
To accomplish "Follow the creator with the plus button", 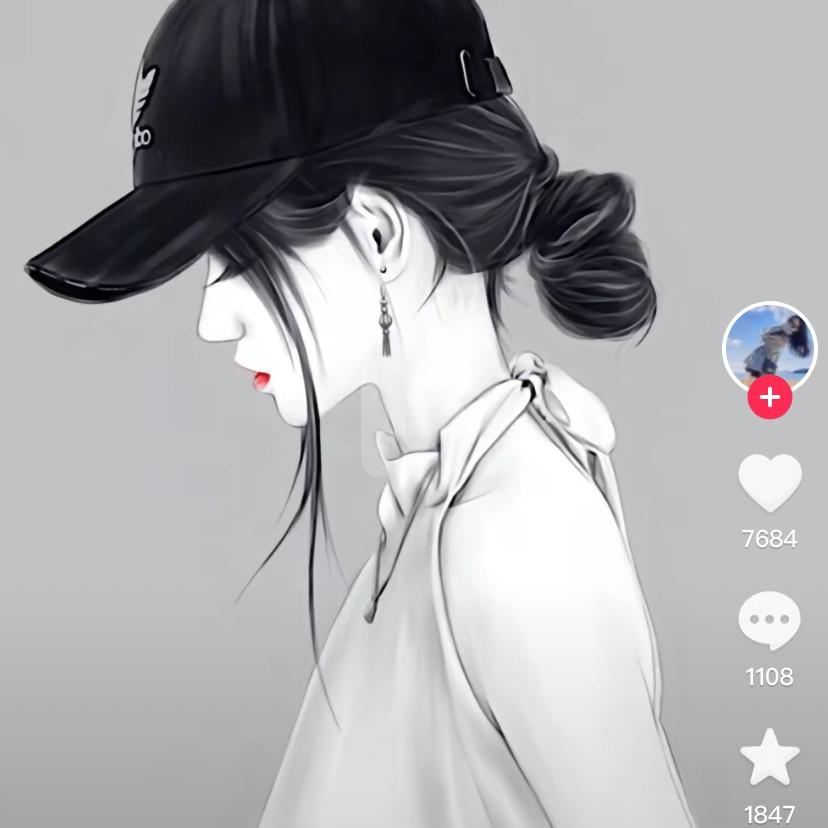I will (769, 398).
